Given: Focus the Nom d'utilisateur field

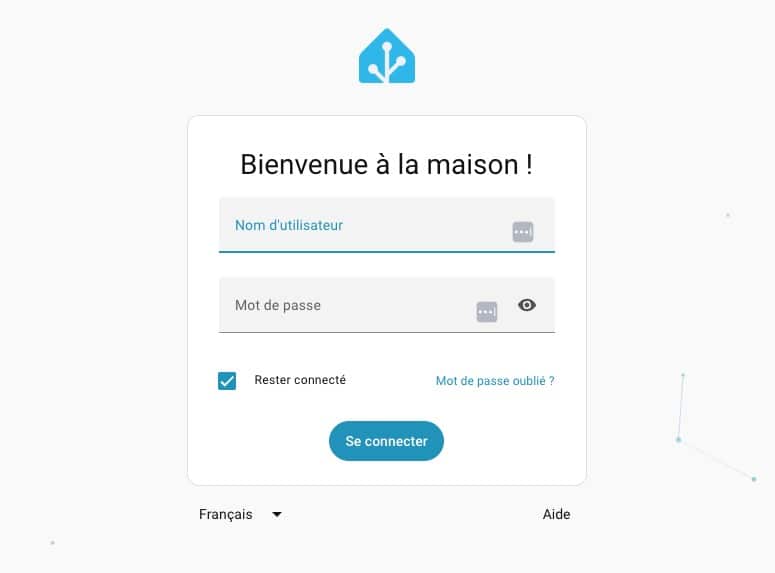Looking at the screenshot, I should coord(360,226).
